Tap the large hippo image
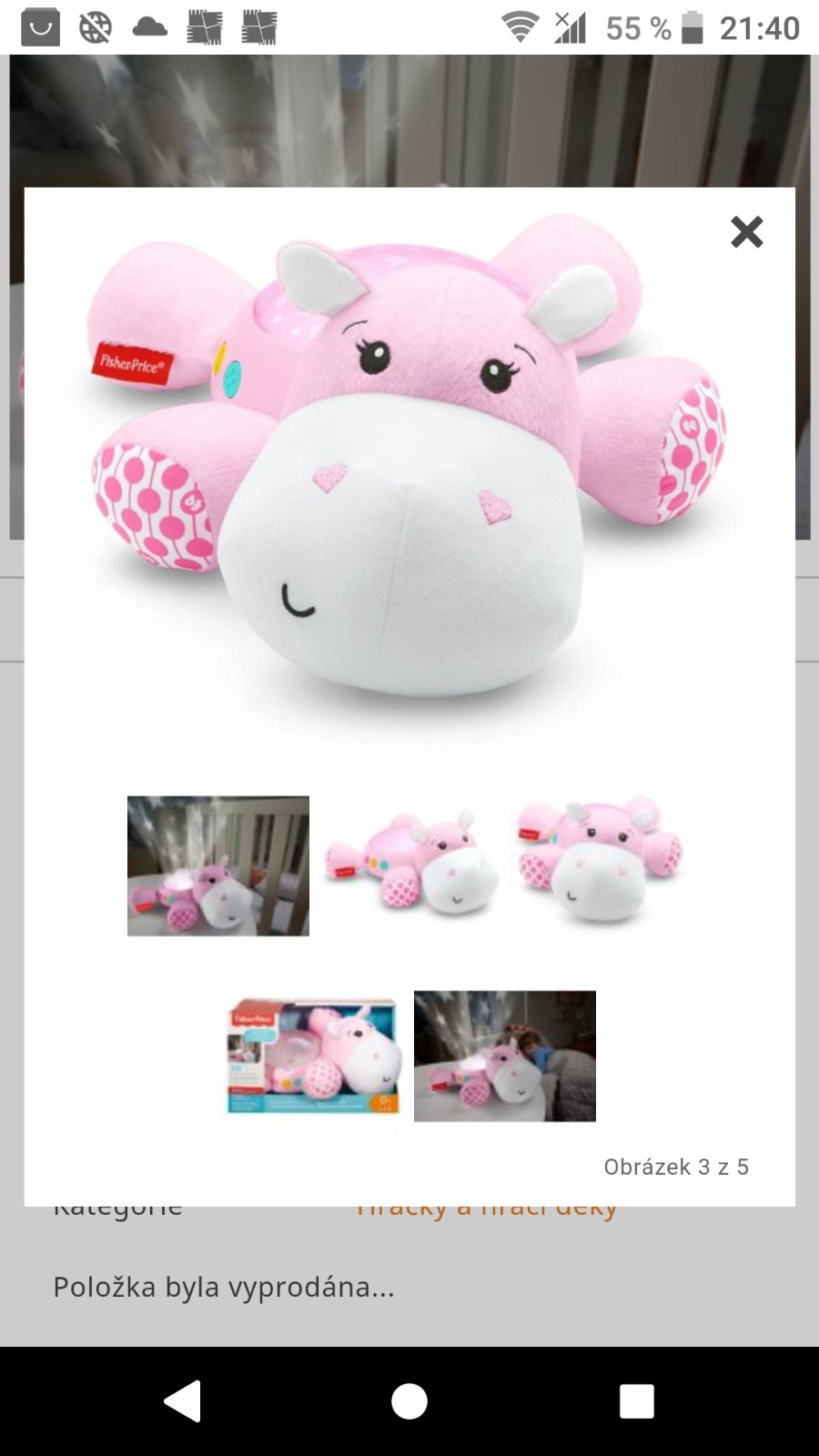This screenshot has height=1456, width=819. [409, 473]
